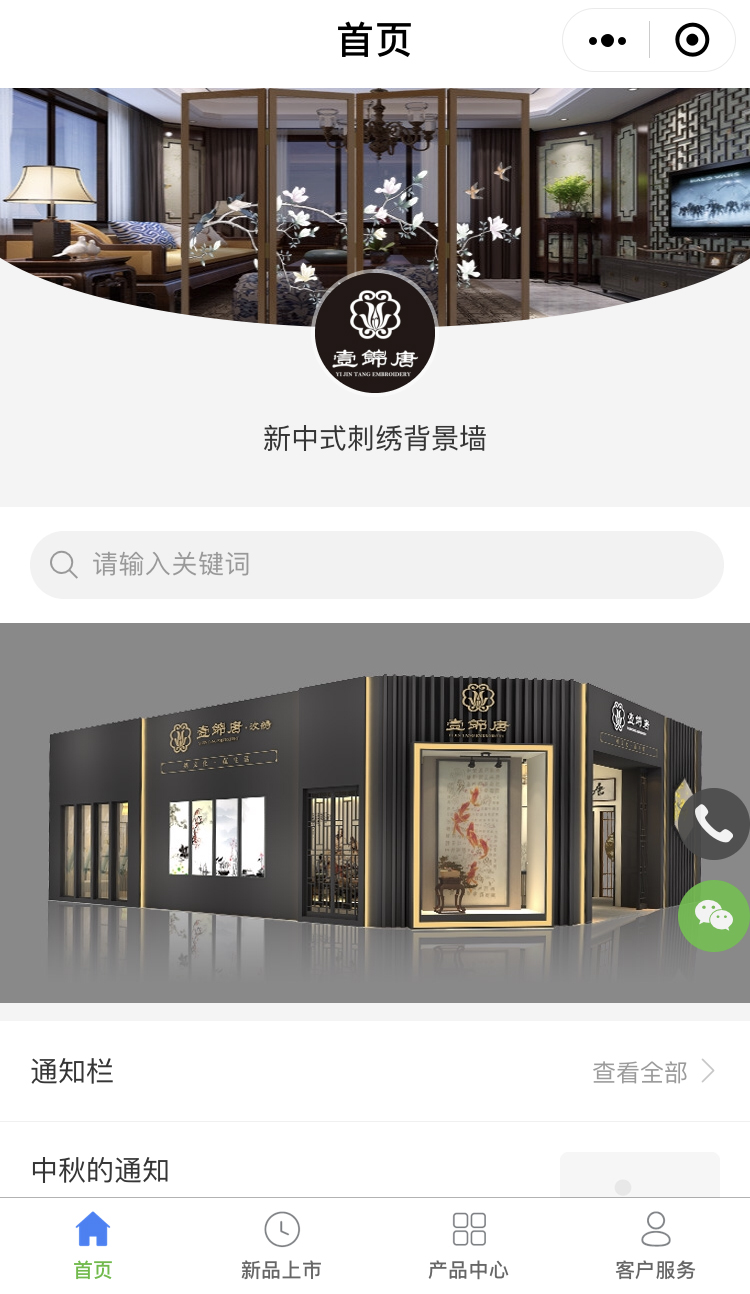The width and height of the screenshot is (750, 1294).
Task: Switch to the 新品上市 tab
Action: click(x=281, y=1246)
